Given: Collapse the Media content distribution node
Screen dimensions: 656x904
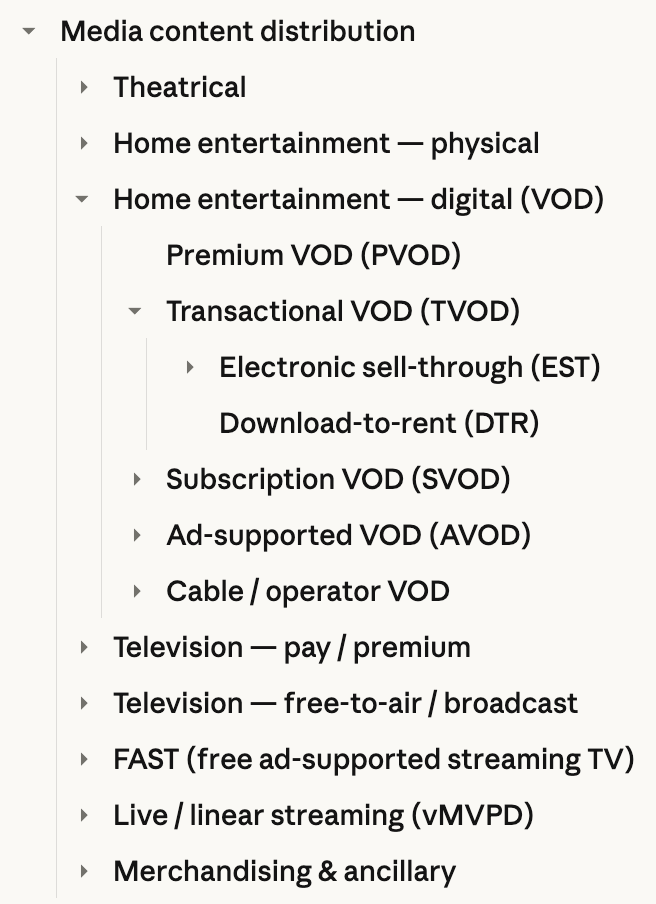Looking at the screenshot, I should coord(29,31).
